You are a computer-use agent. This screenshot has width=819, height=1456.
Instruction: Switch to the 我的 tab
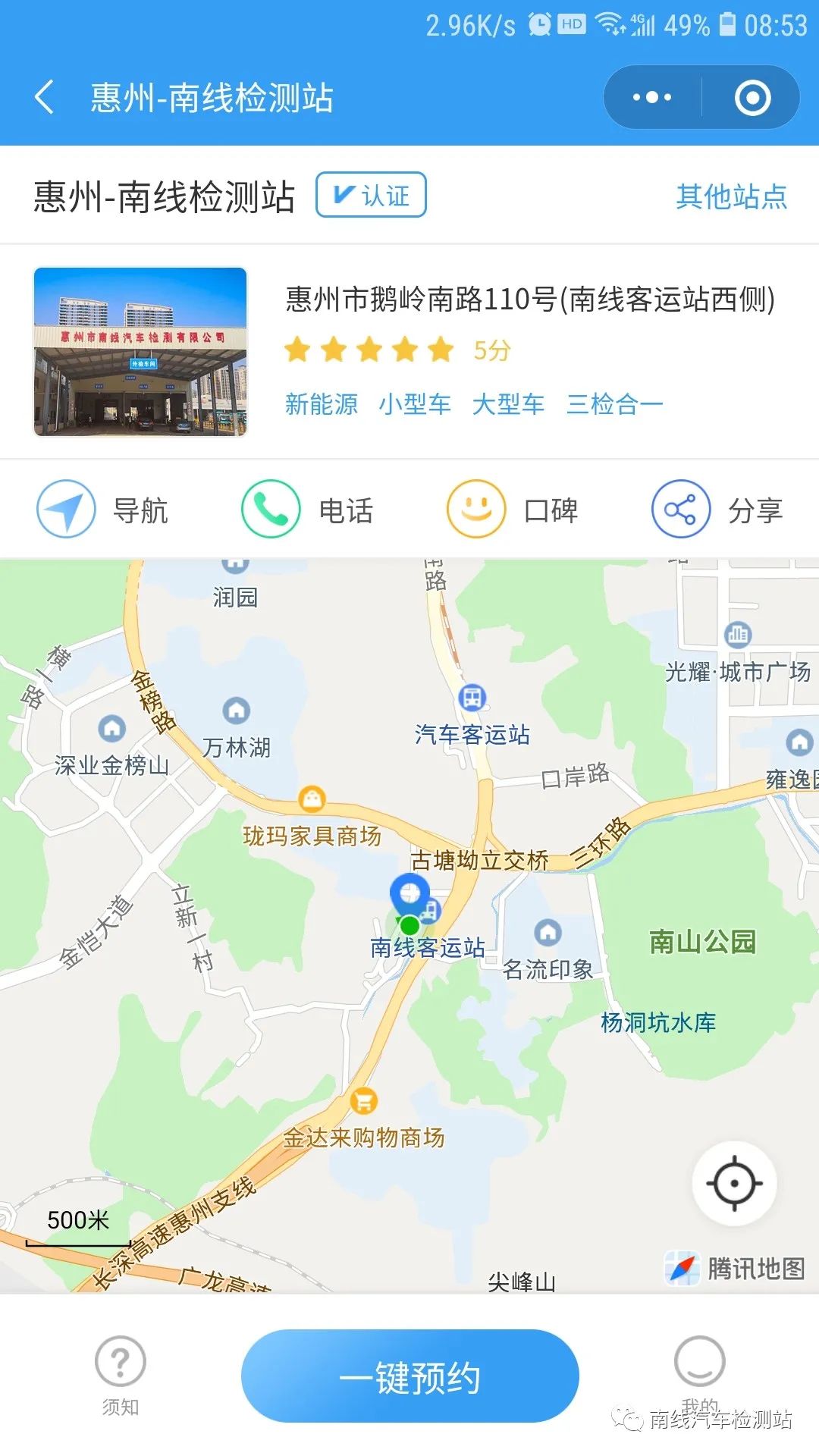[x=699, y=1373]
